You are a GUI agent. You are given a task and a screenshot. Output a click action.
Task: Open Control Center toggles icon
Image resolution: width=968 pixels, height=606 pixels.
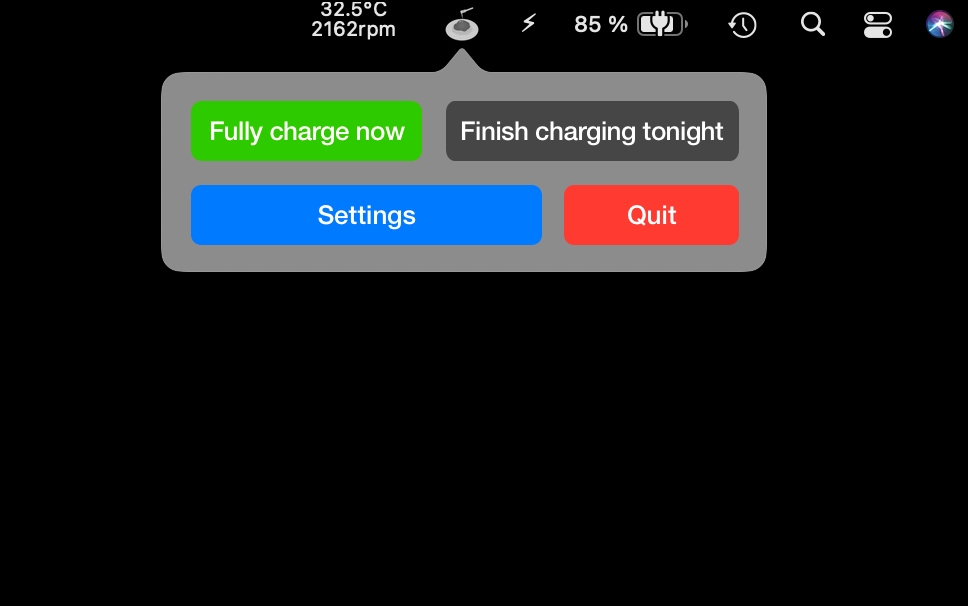coord(877,25)
